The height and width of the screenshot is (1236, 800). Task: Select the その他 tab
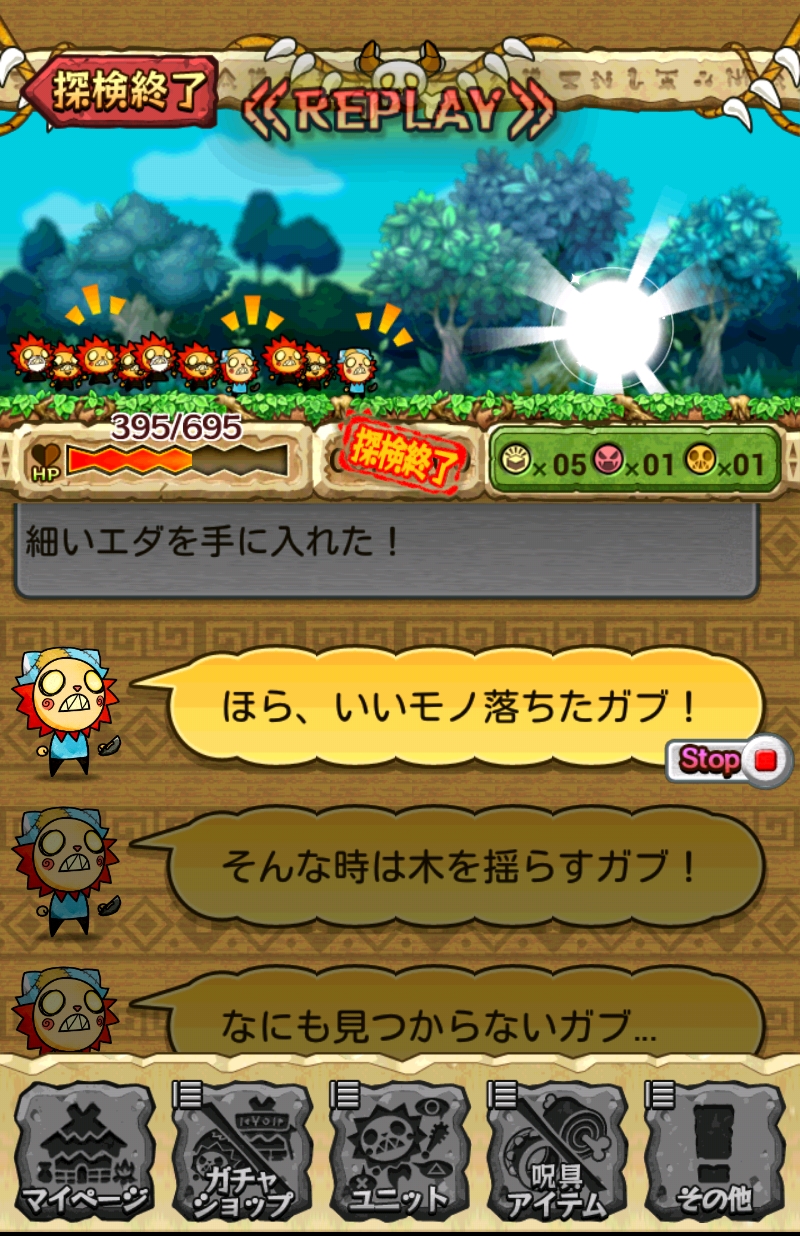tap(714, 1150)
